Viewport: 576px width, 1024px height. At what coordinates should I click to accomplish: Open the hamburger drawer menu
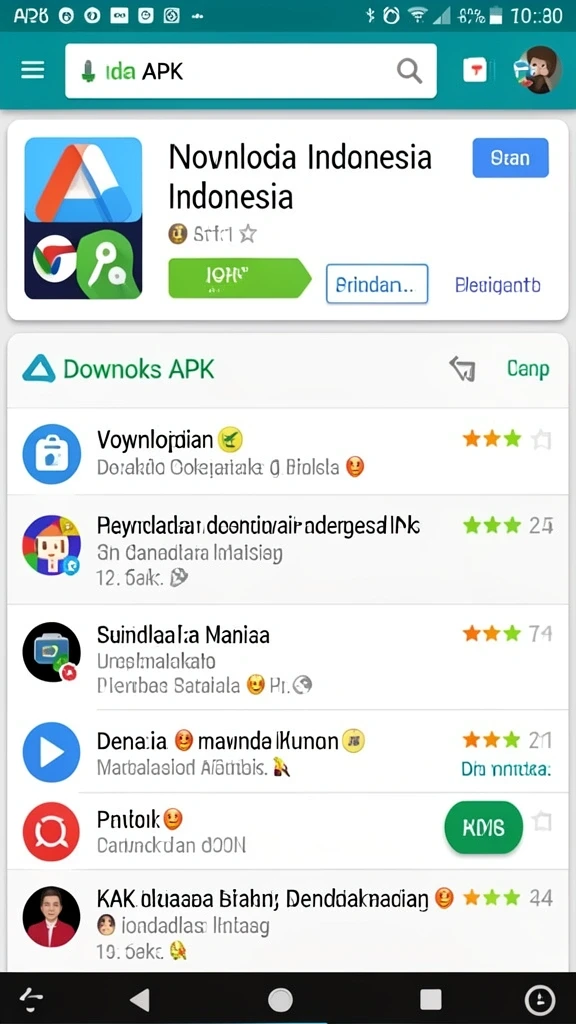[33, 70]
